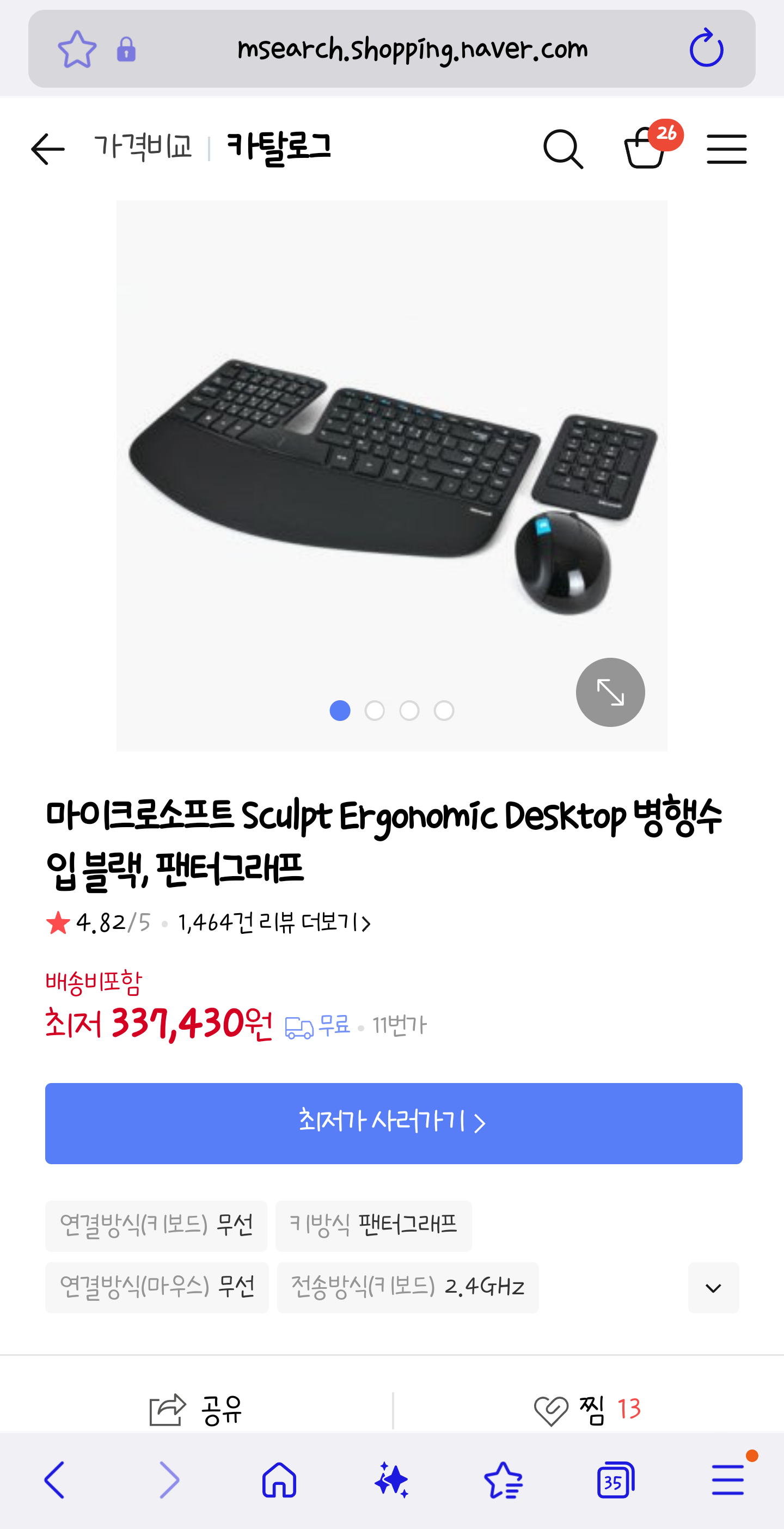
Task: Reload the page with the refresh icon
Action: click(x=707, y=48)
